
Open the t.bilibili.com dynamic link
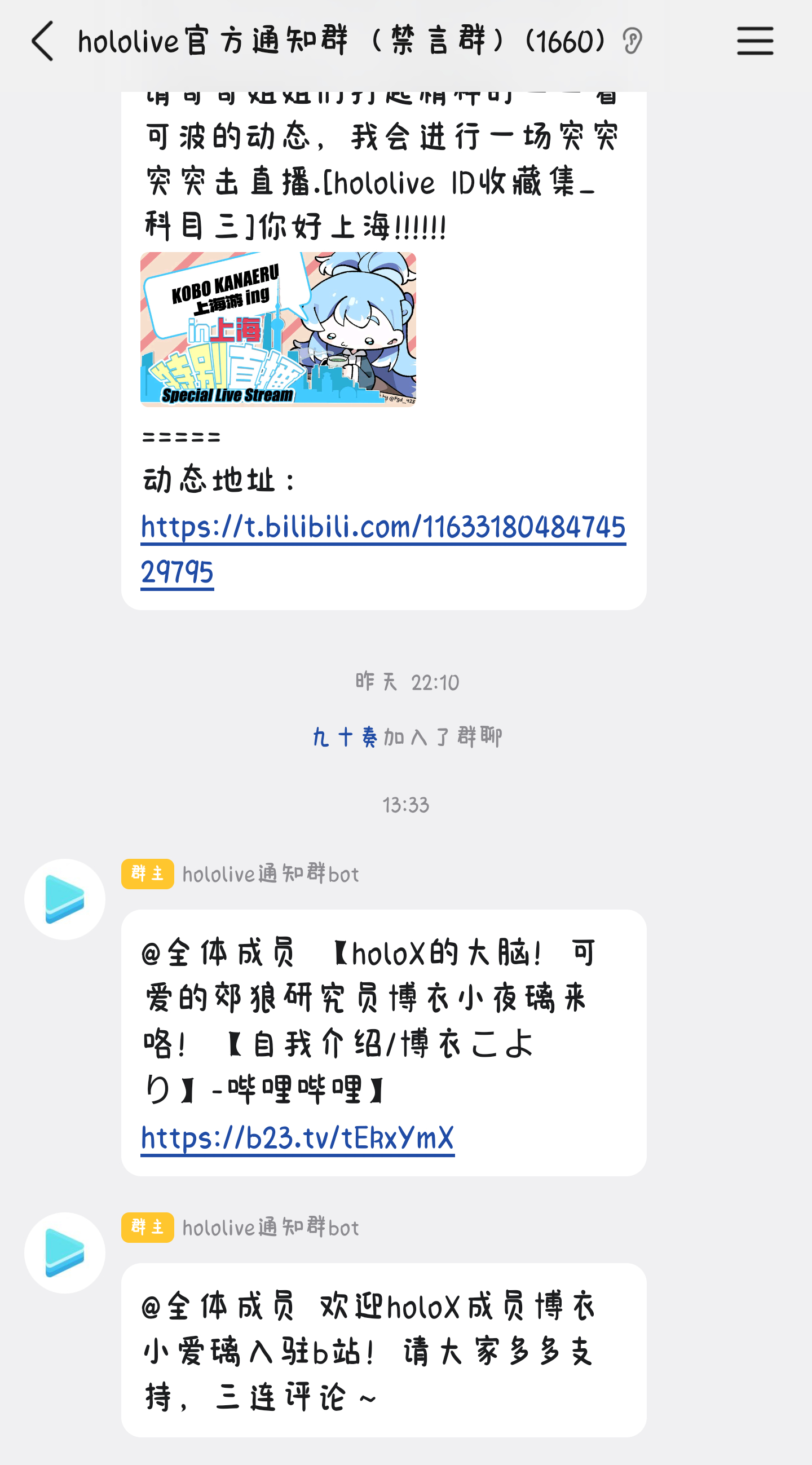click(383, 527)
